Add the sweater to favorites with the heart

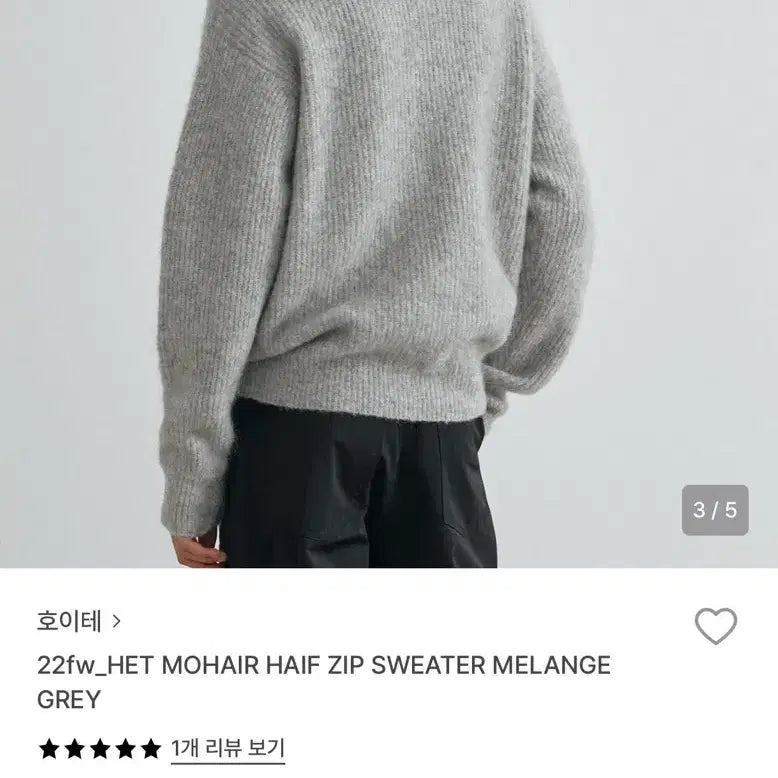(x=715, y=627)
